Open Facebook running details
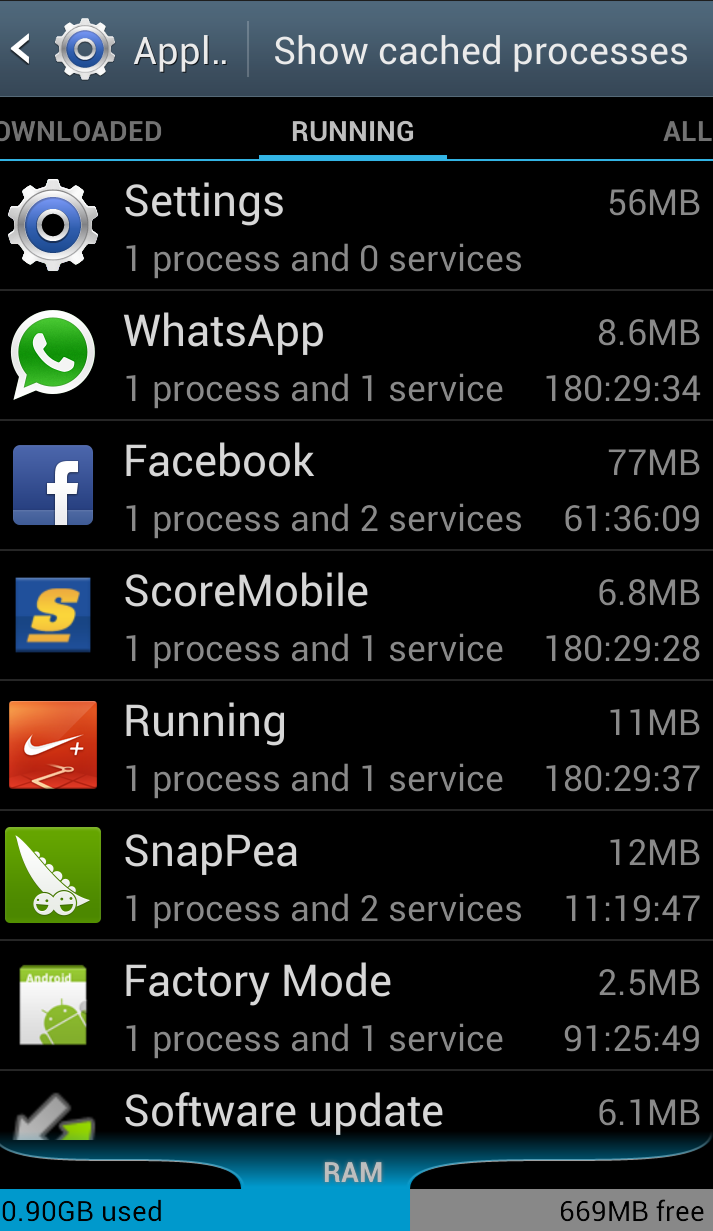This screenshot has width=713, height=1231. pos(356,486)
